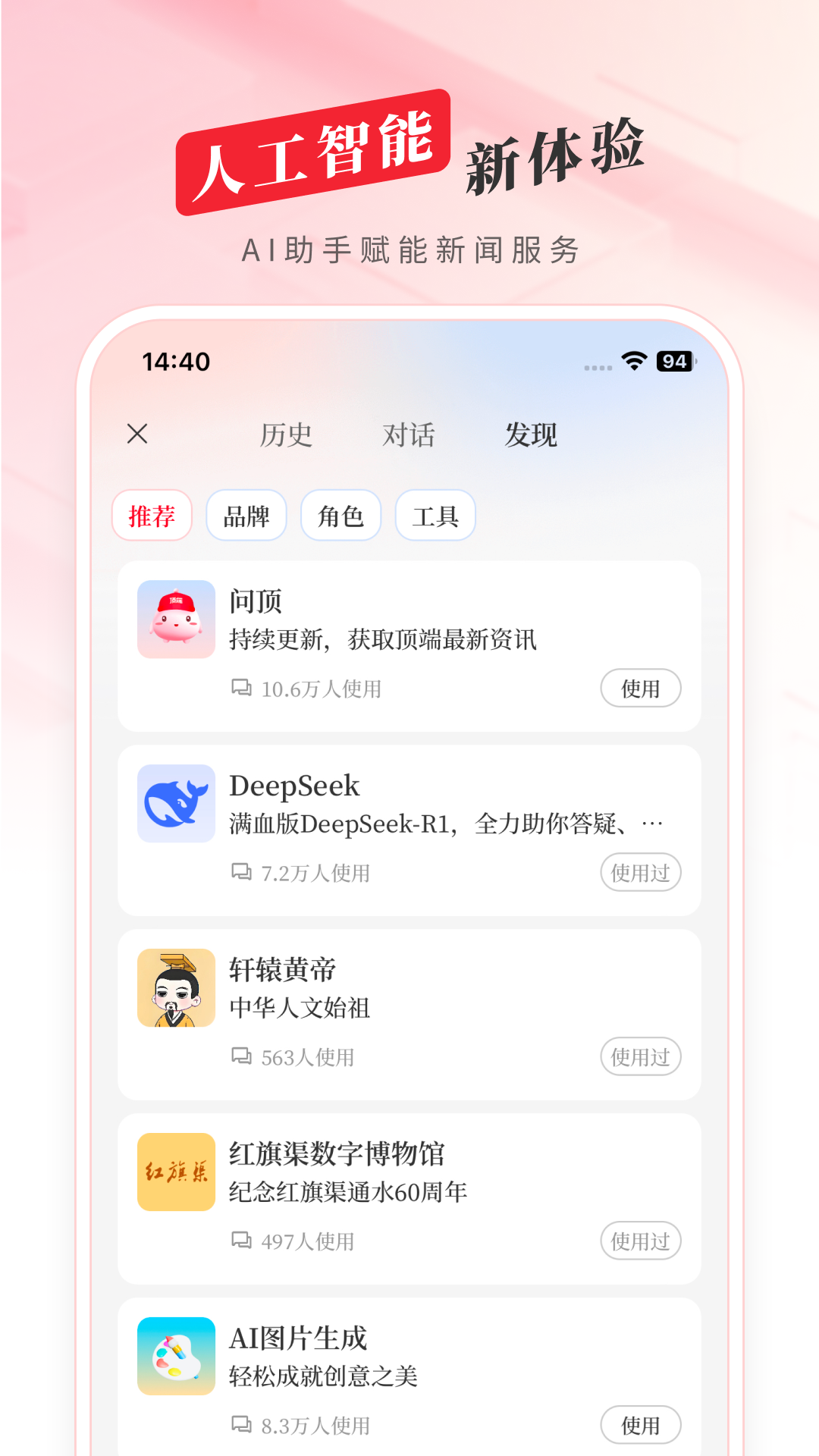Viewport: 819px width, 1456px height.
Task: Click the DeepSeek whale icon
Action: point(175,804)
